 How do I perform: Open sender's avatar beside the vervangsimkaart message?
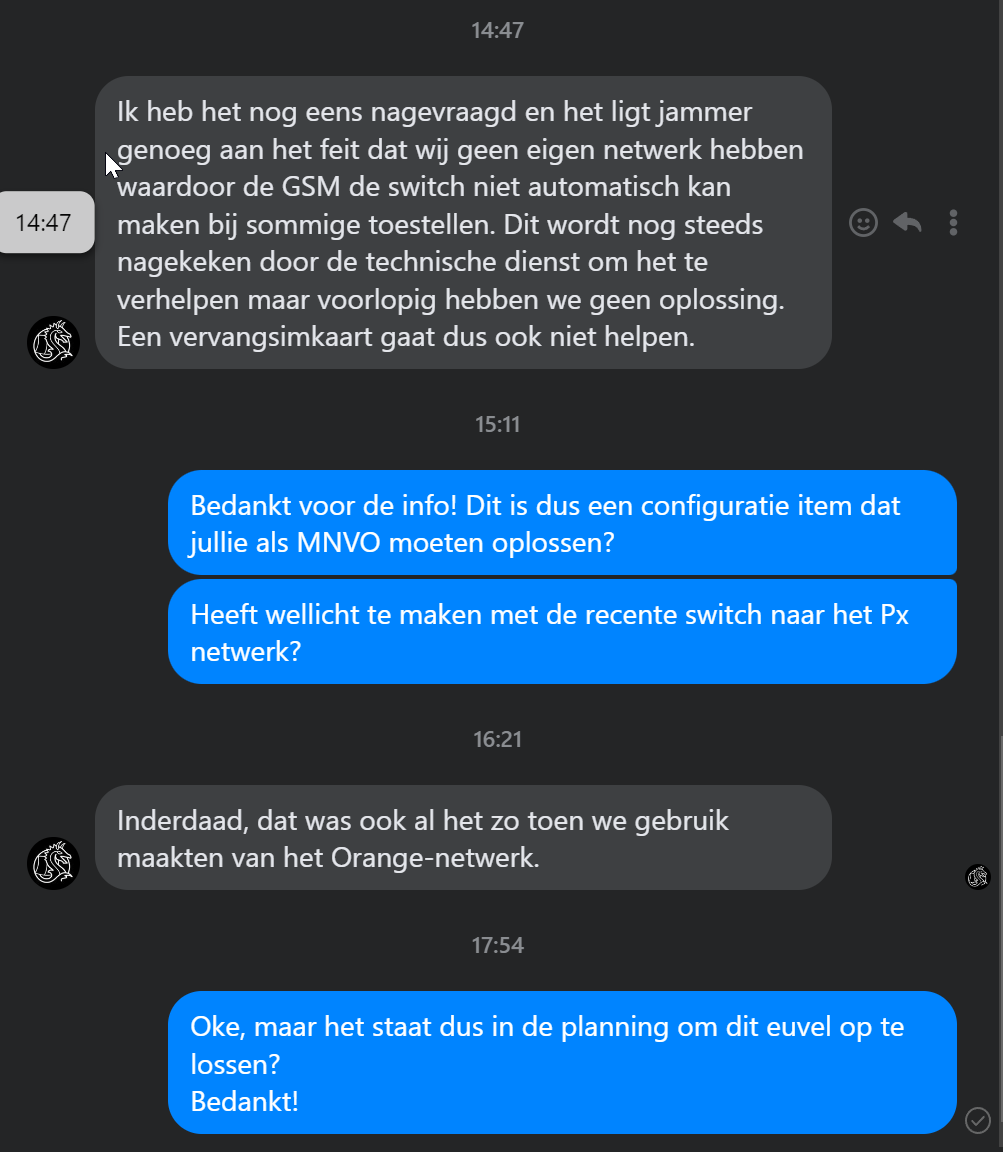[53, 342]
